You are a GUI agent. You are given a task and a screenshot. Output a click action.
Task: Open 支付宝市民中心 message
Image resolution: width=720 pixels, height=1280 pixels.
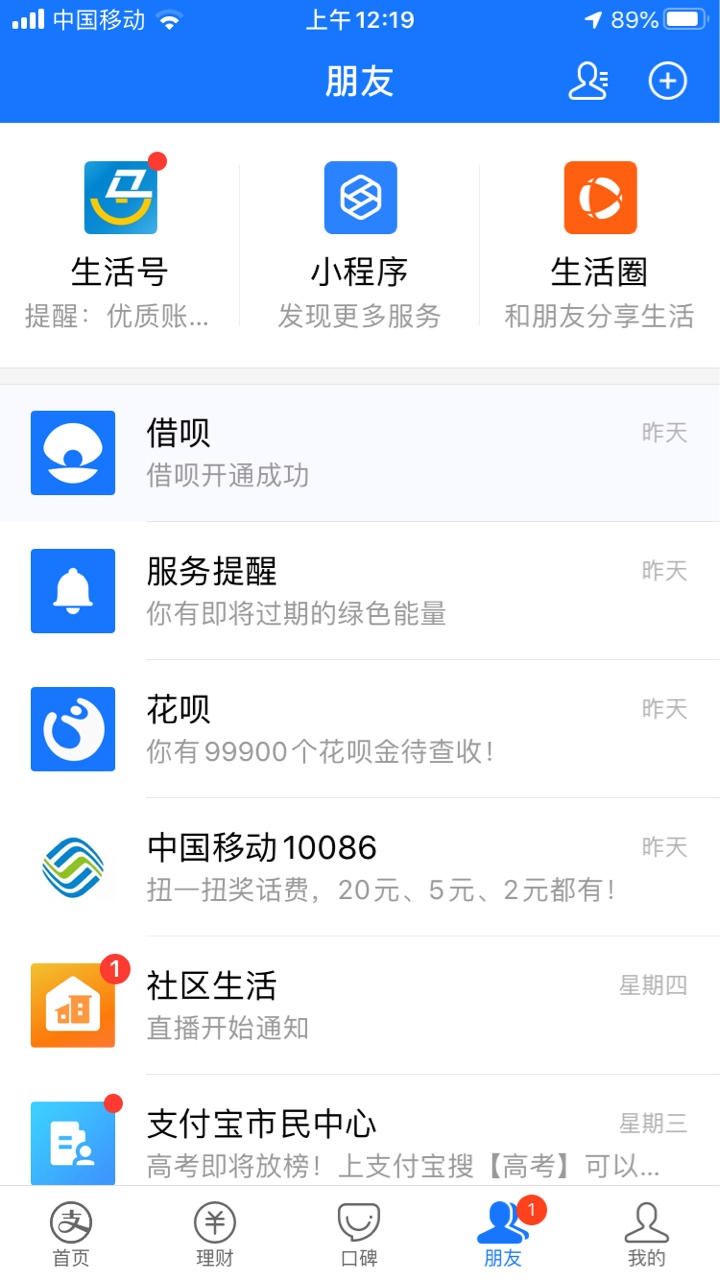pyautogui.click(x=360, y=1131)
